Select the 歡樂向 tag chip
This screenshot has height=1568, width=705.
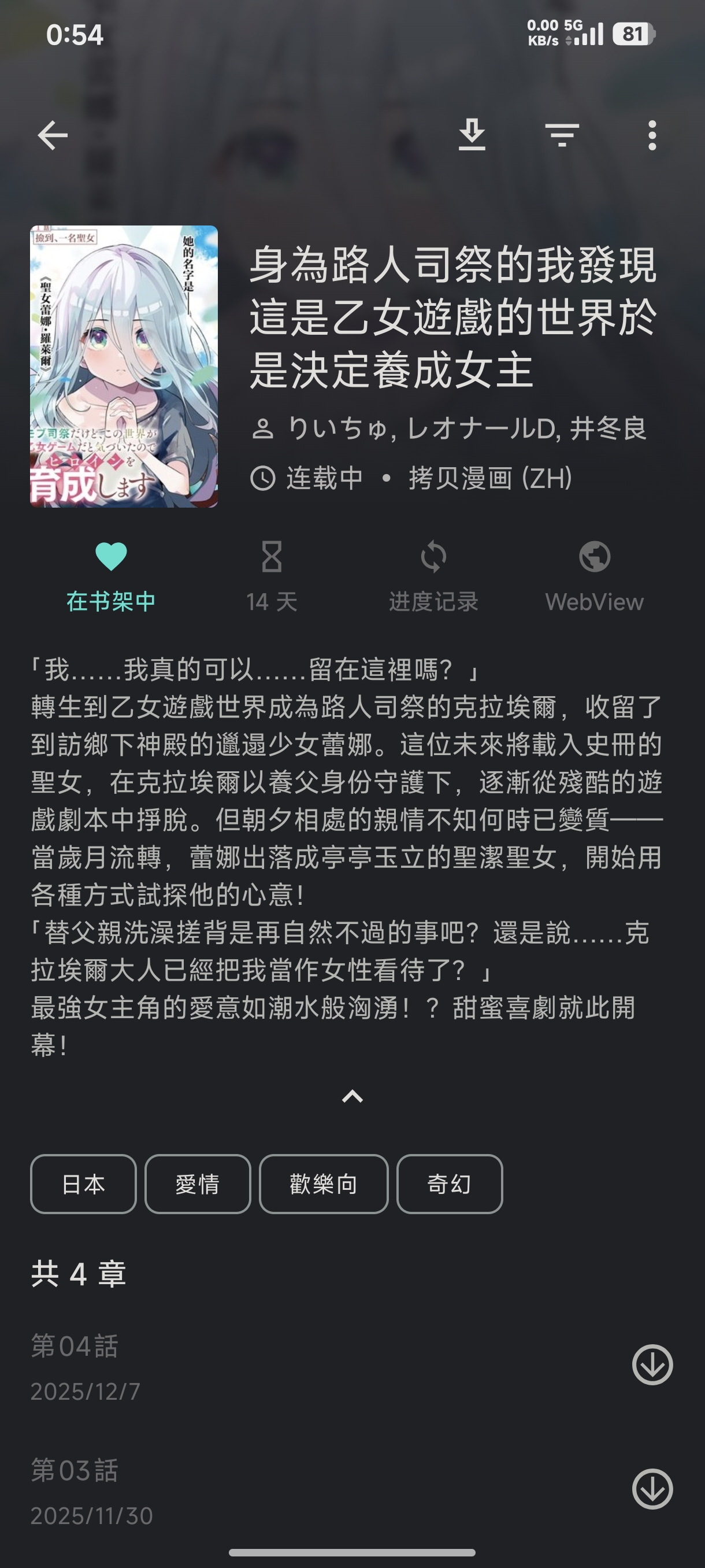click(x=324, y=1184)
